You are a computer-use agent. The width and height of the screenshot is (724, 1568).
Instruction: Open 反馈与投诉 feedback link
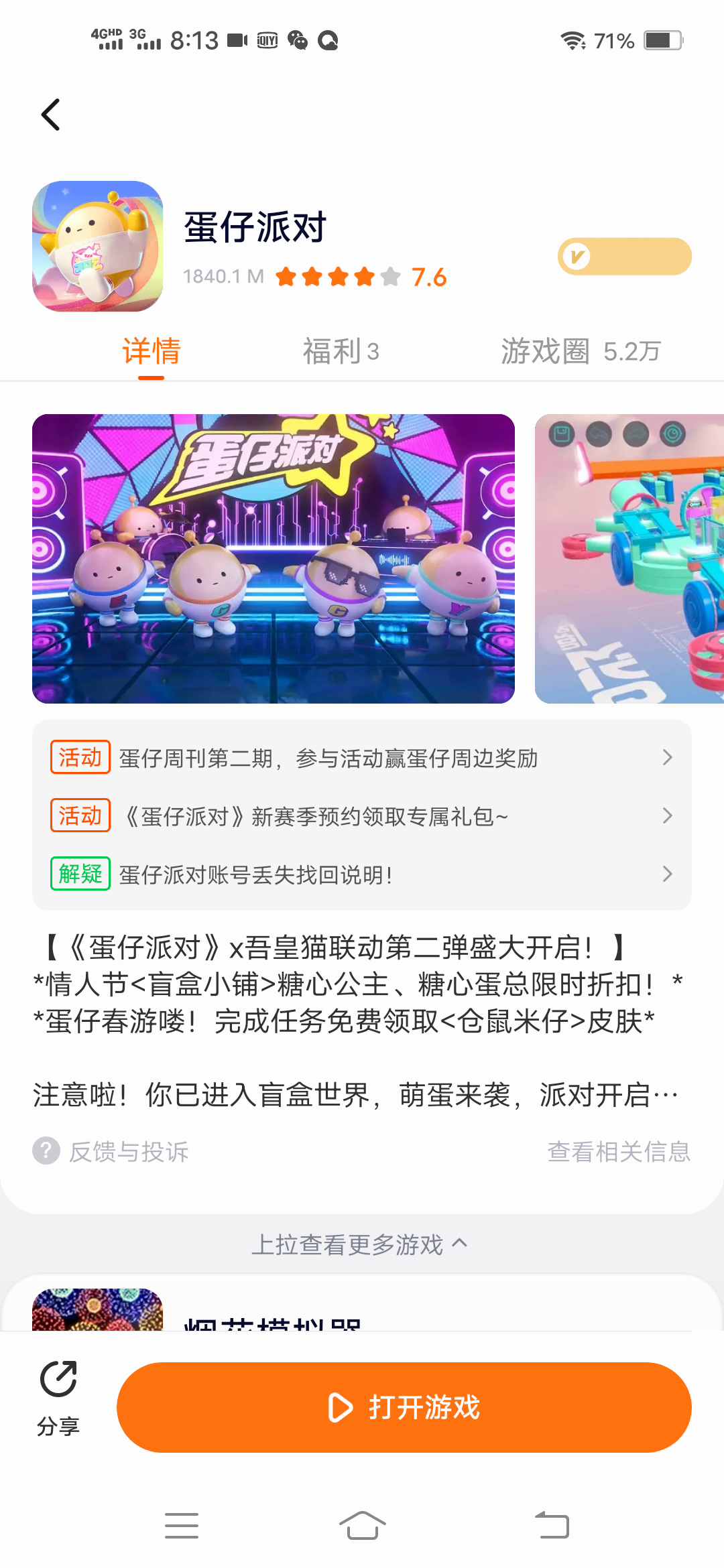click(x=111, y=1152)
